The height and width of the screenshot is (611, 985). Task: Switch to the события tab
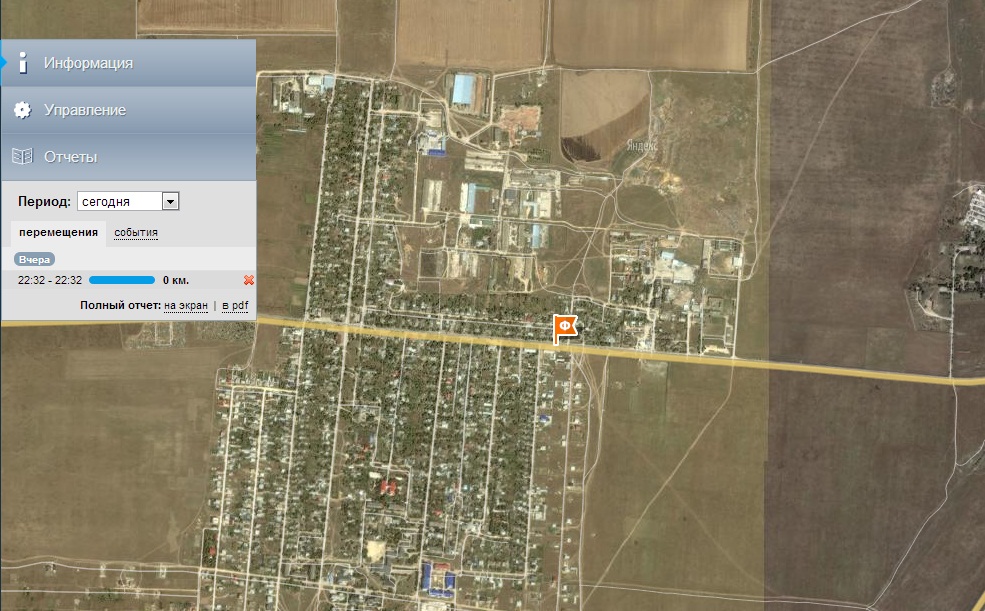click(136, 233)
